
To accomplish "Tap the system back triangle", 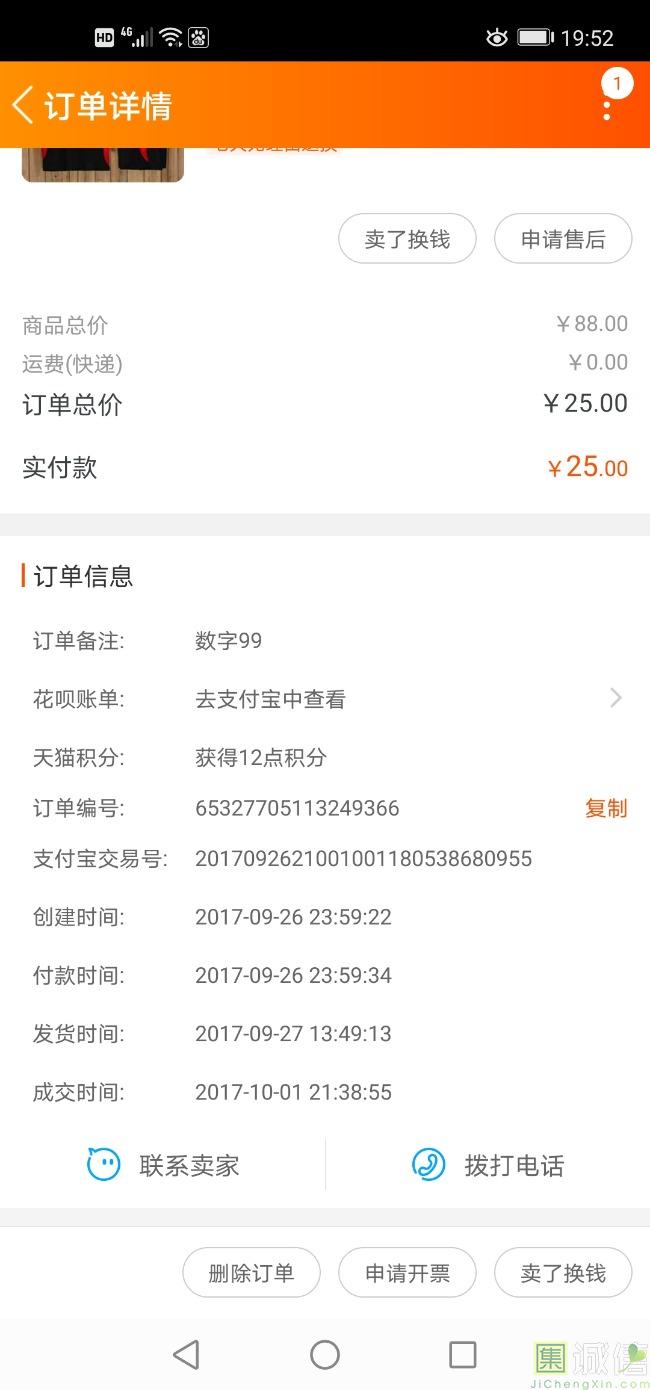I will point(186,1355).
